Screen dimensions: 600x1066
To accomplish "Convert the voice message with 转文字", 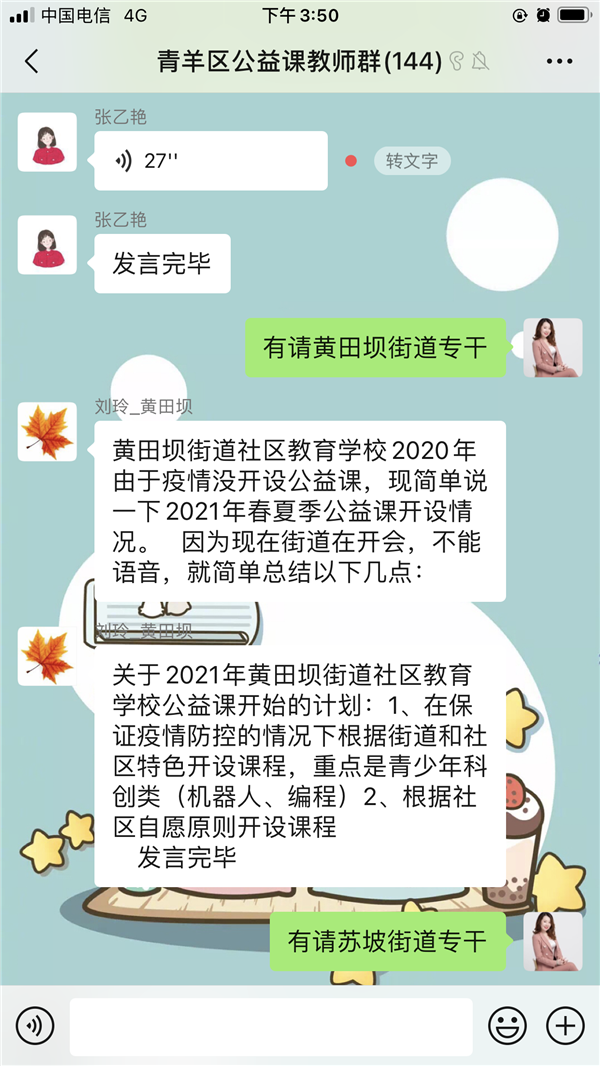I will pos(411,161).
